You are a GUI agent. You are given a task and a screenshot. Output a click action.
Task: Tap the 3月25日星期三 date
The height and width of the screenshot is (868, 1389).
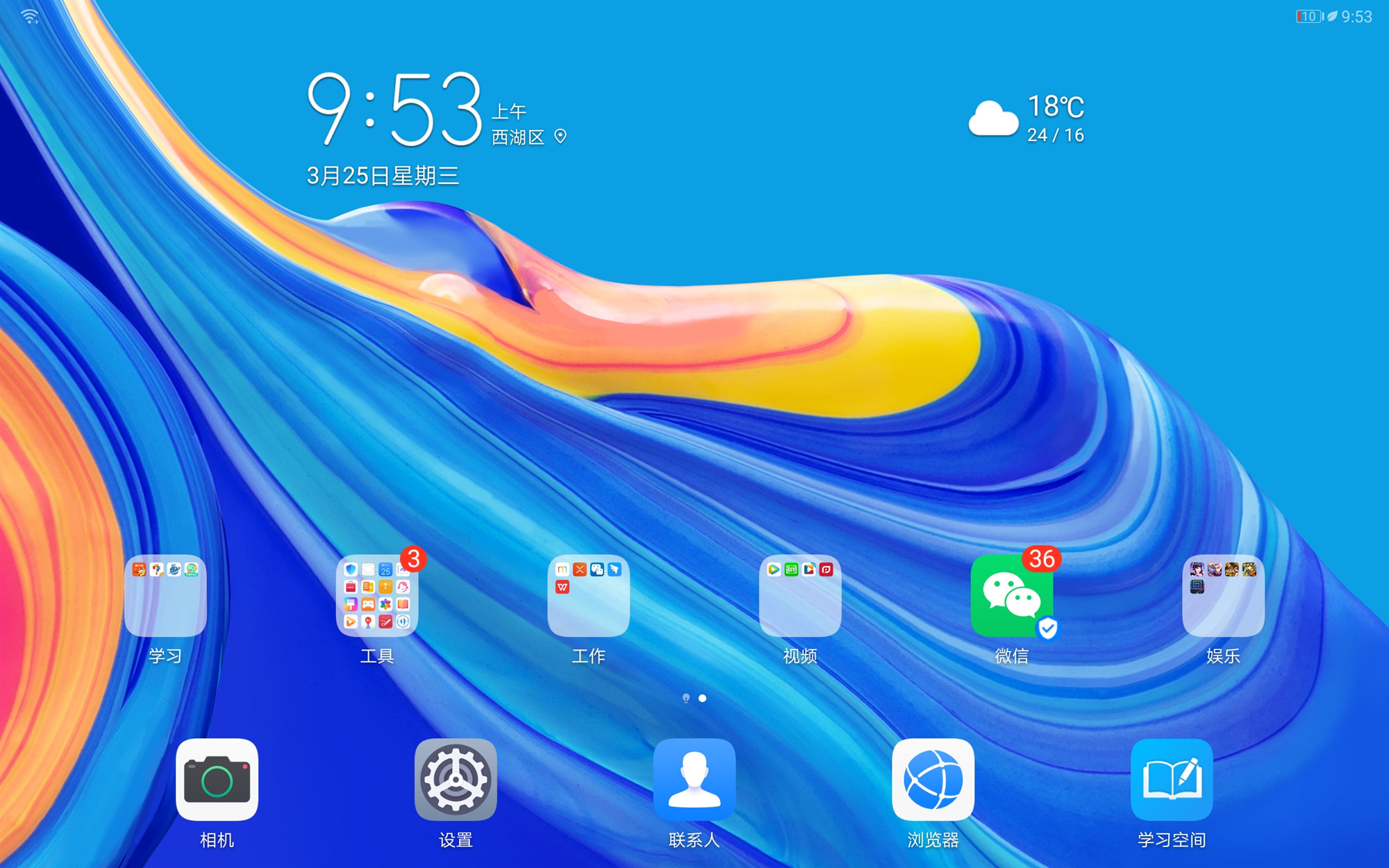[383, 176]
